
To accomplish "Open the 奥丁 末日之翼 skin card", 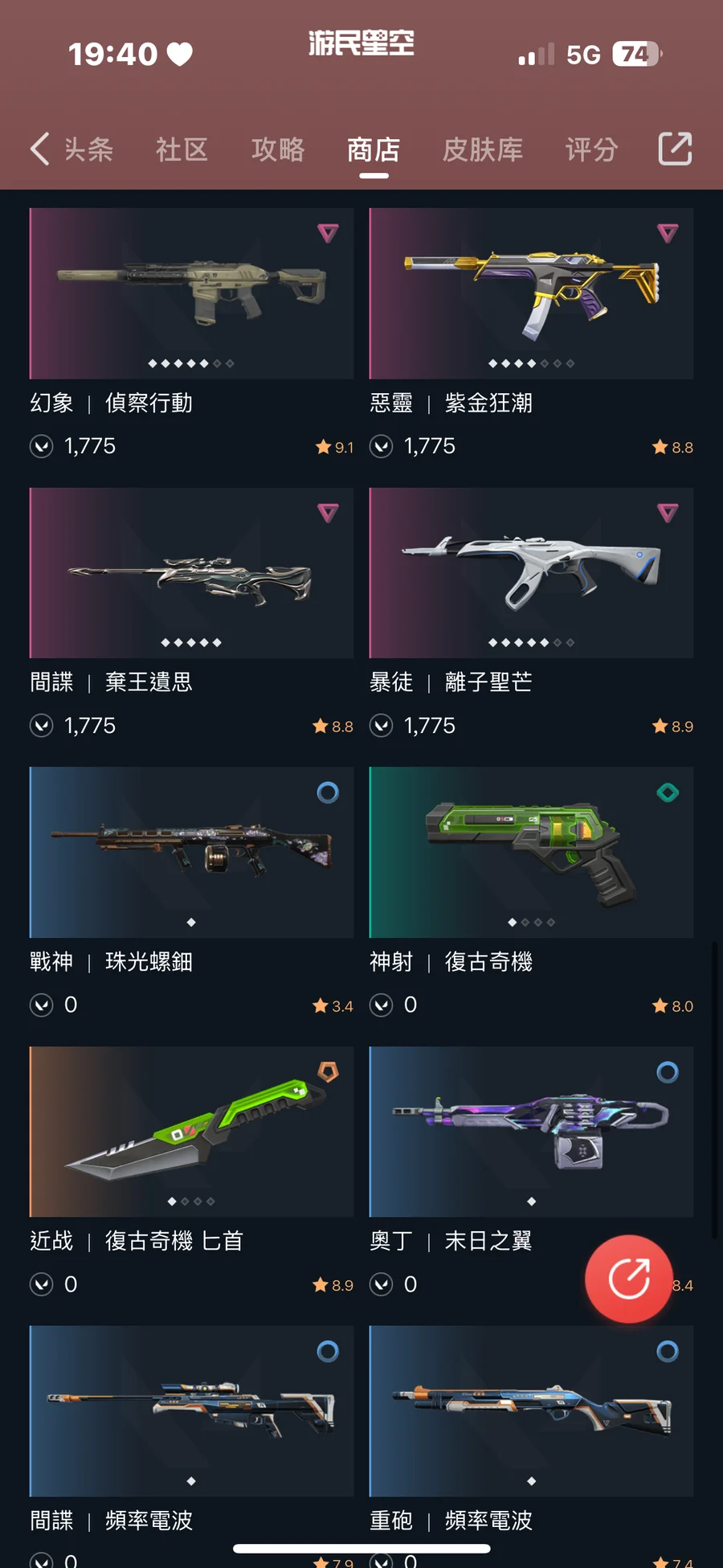I will 531,1132.
